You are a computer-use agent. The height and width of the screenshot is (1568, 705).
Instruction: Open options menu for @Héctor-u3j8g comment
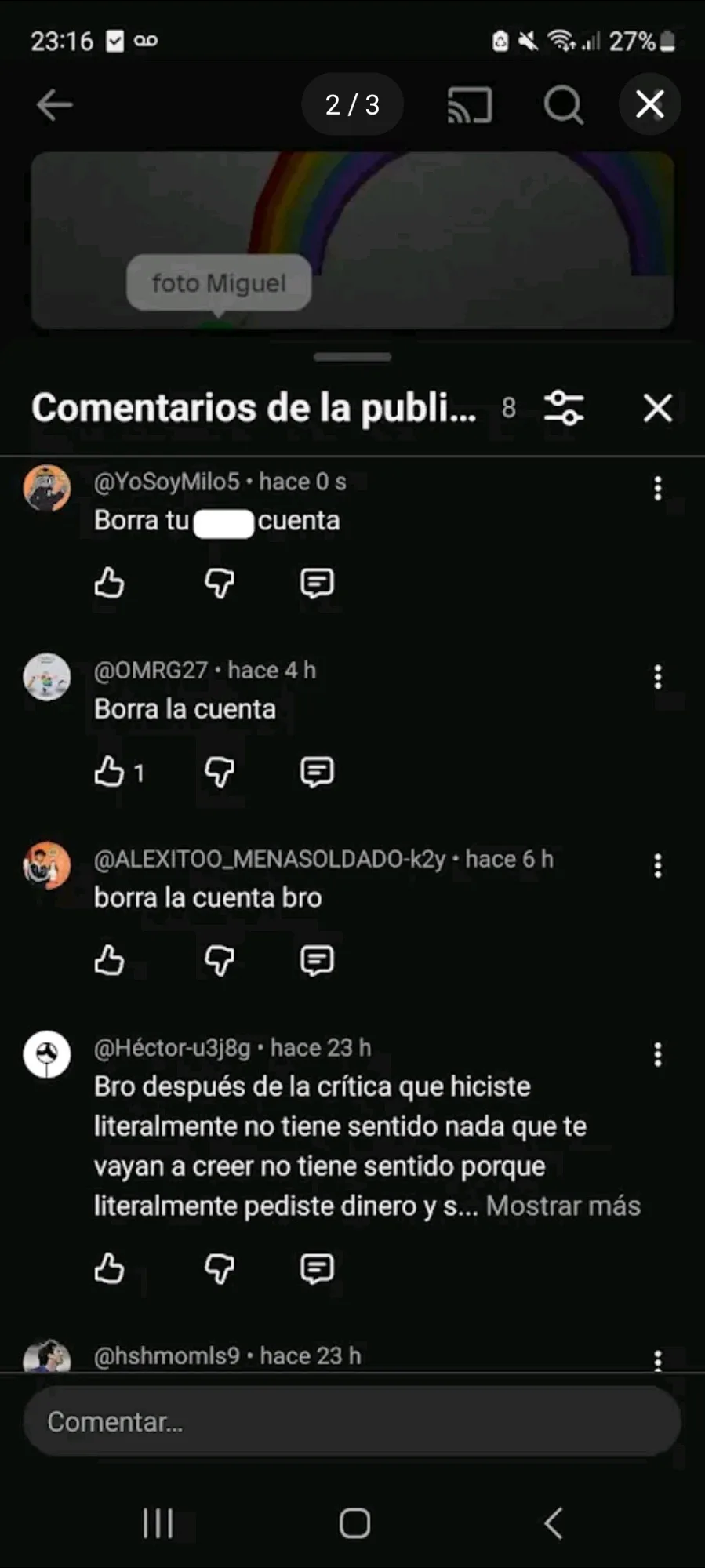coord(657,1054)
